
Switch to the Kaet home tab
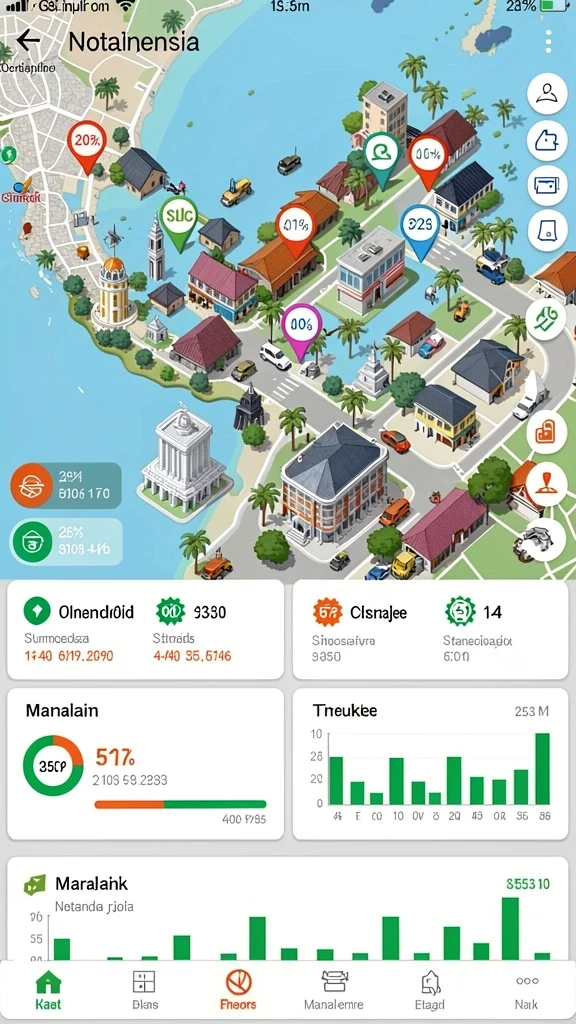pyautogui.click(x=48, y=990)
